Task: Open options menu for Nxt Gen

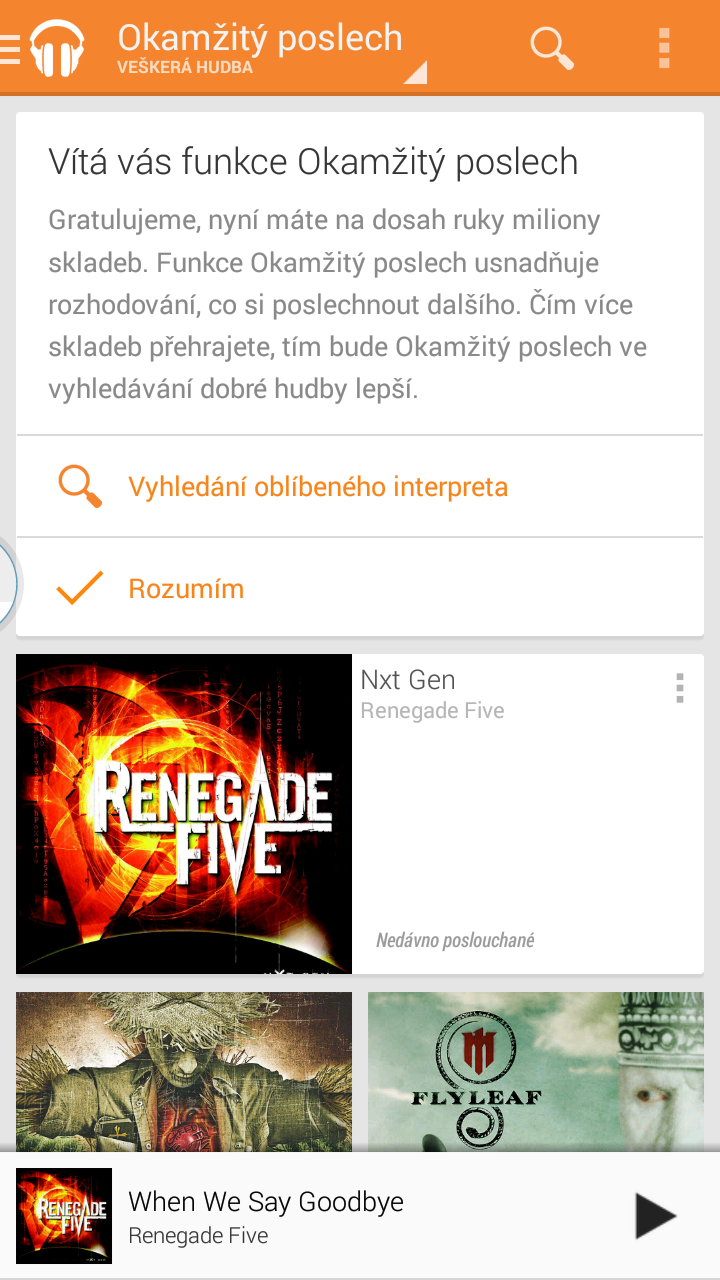Action: tap(680, 688)
